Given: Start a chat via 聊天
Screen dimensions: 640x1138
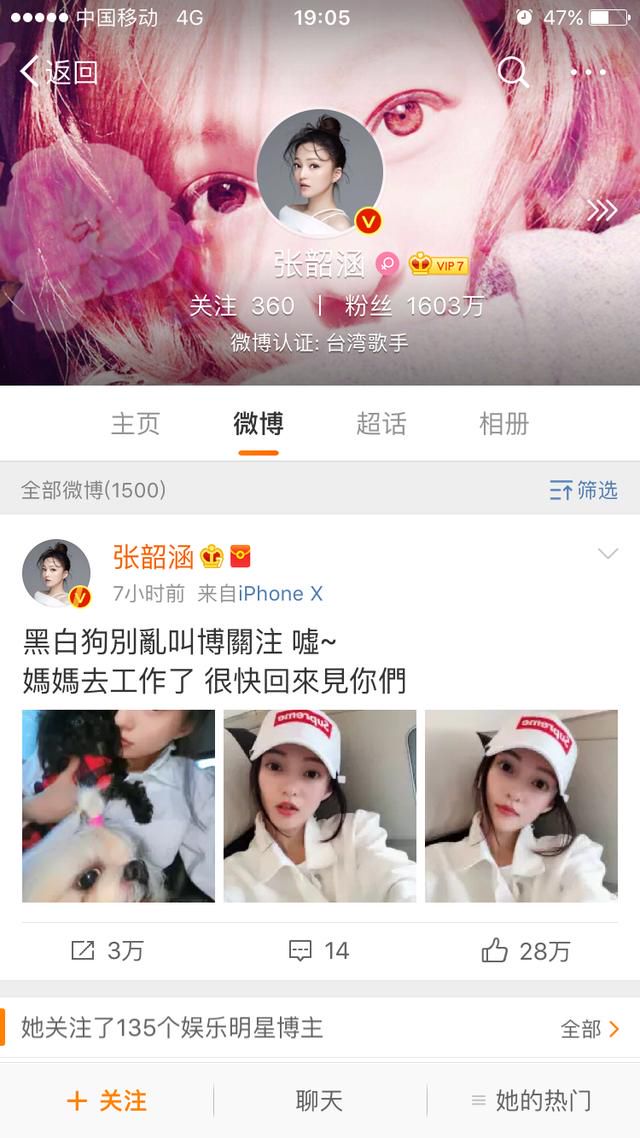Looking at the screenshot, I should pos(319,1101).
